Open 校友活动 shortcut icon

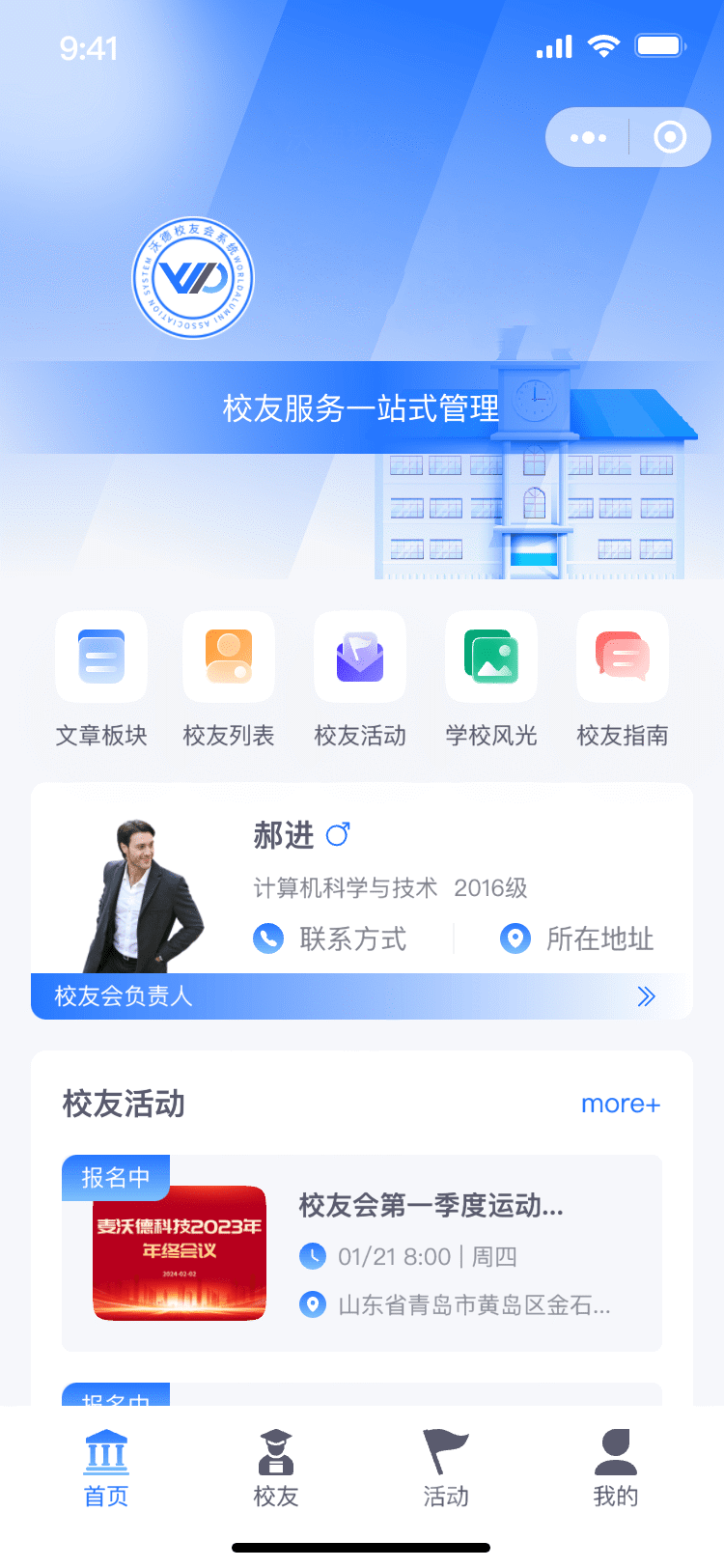(x=360, y=658)
